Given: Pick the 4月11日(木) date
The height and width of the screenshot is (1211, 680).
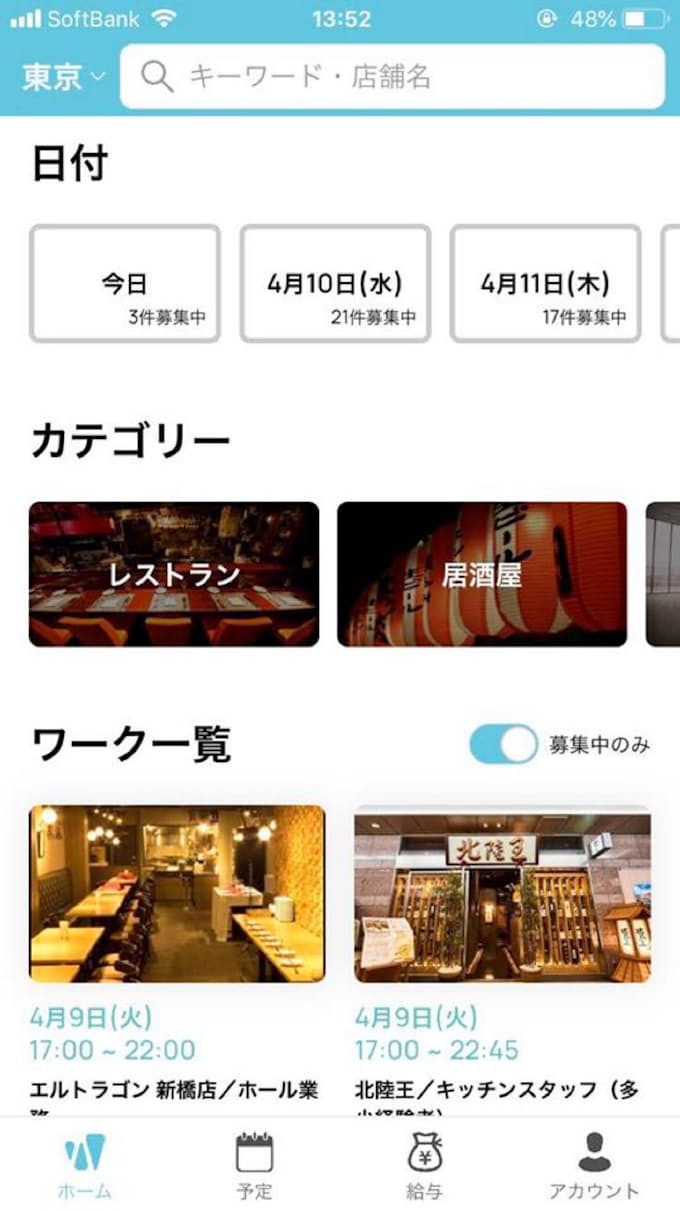Looking at the screenshot, I should pos(545,284).
